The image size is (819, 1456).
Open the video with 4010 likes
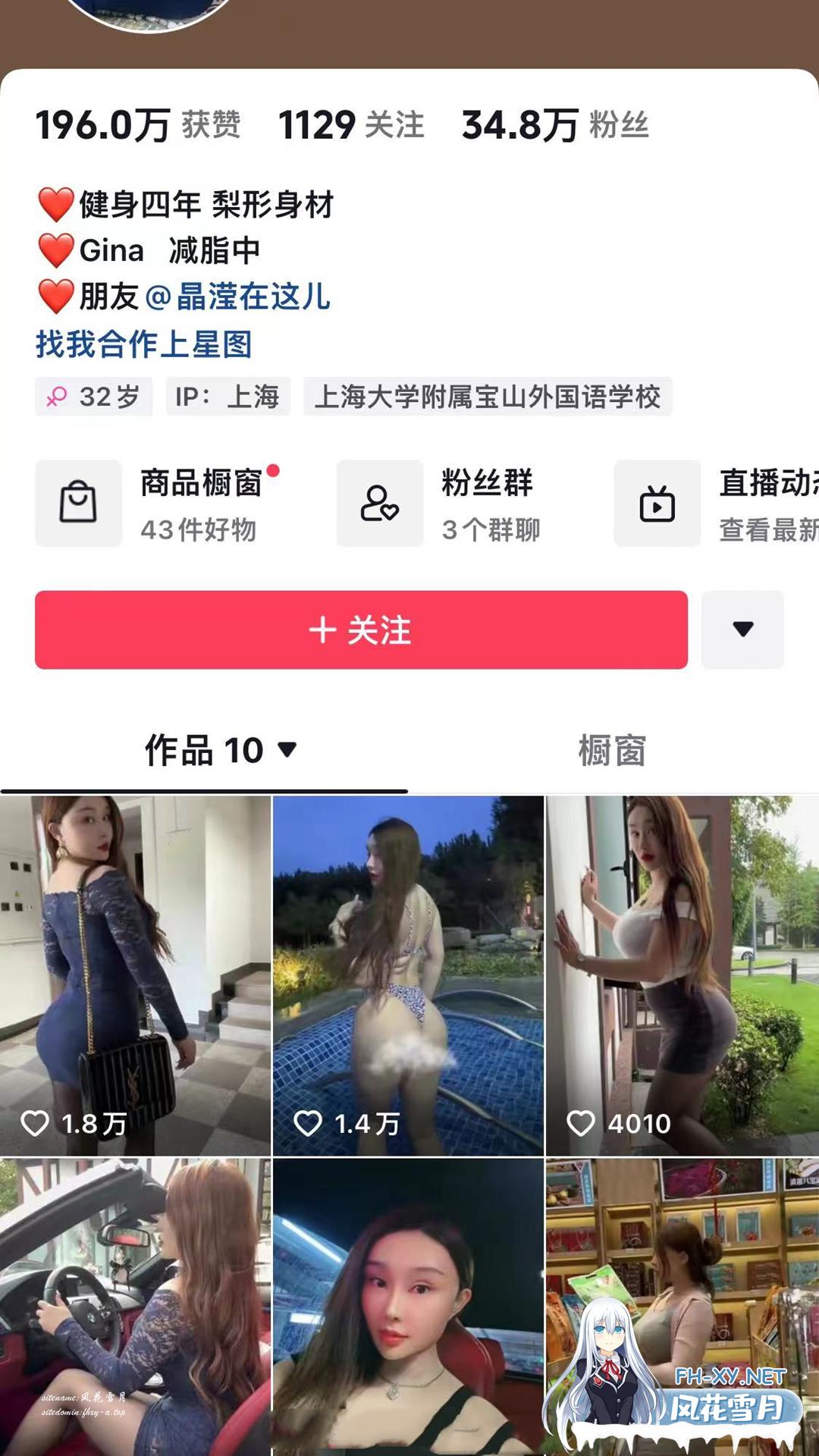681,974
